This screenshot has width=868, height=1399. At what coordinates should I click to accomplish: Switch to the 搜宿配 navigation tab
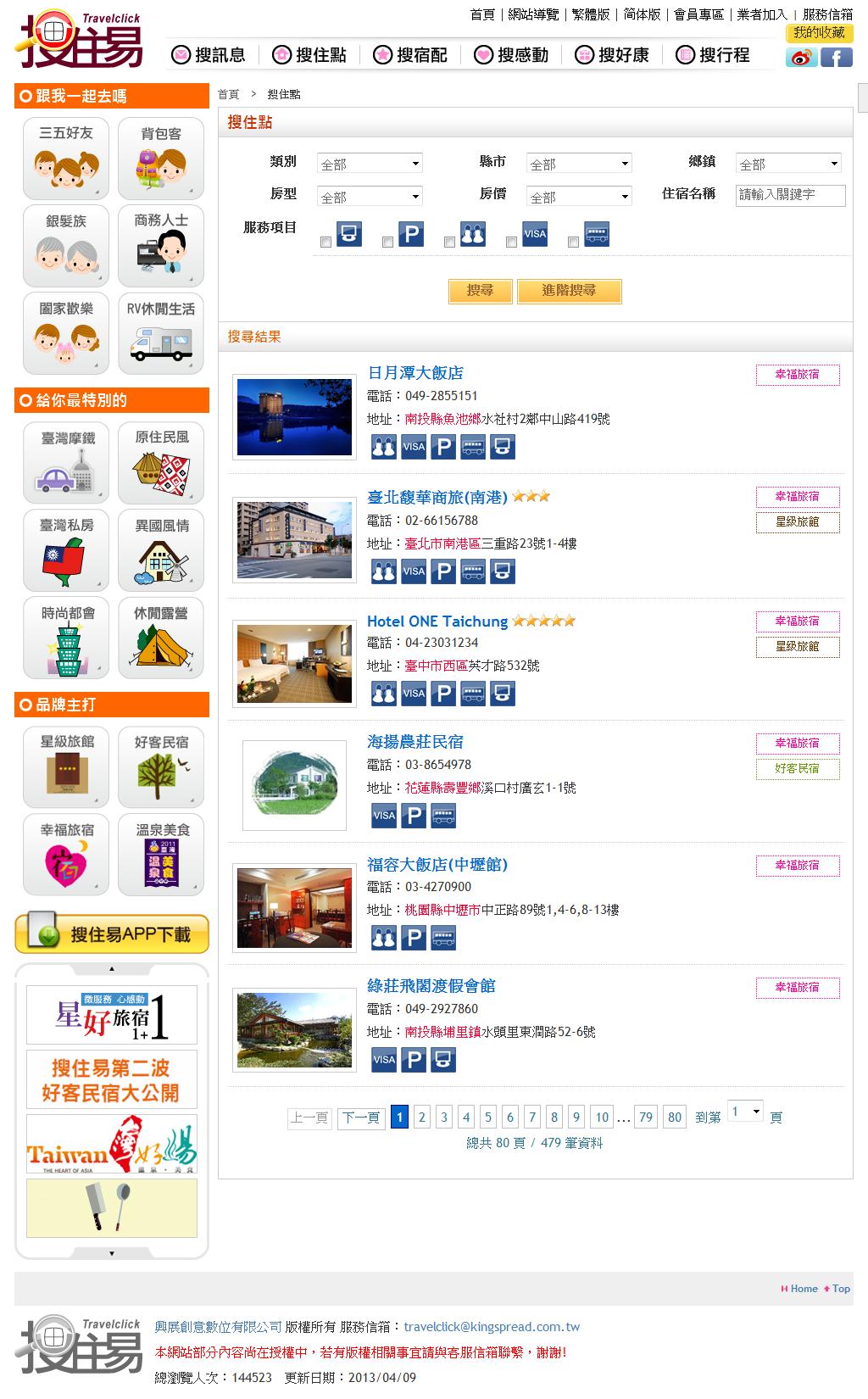pos(410,55)
